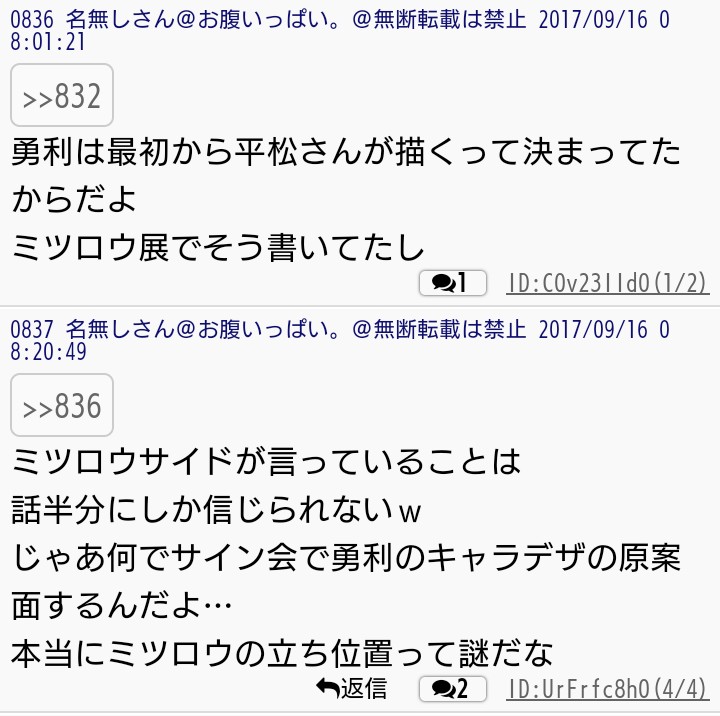Open the quoted post link >>836
Screen dimensions: 720x716
(62, 407)
